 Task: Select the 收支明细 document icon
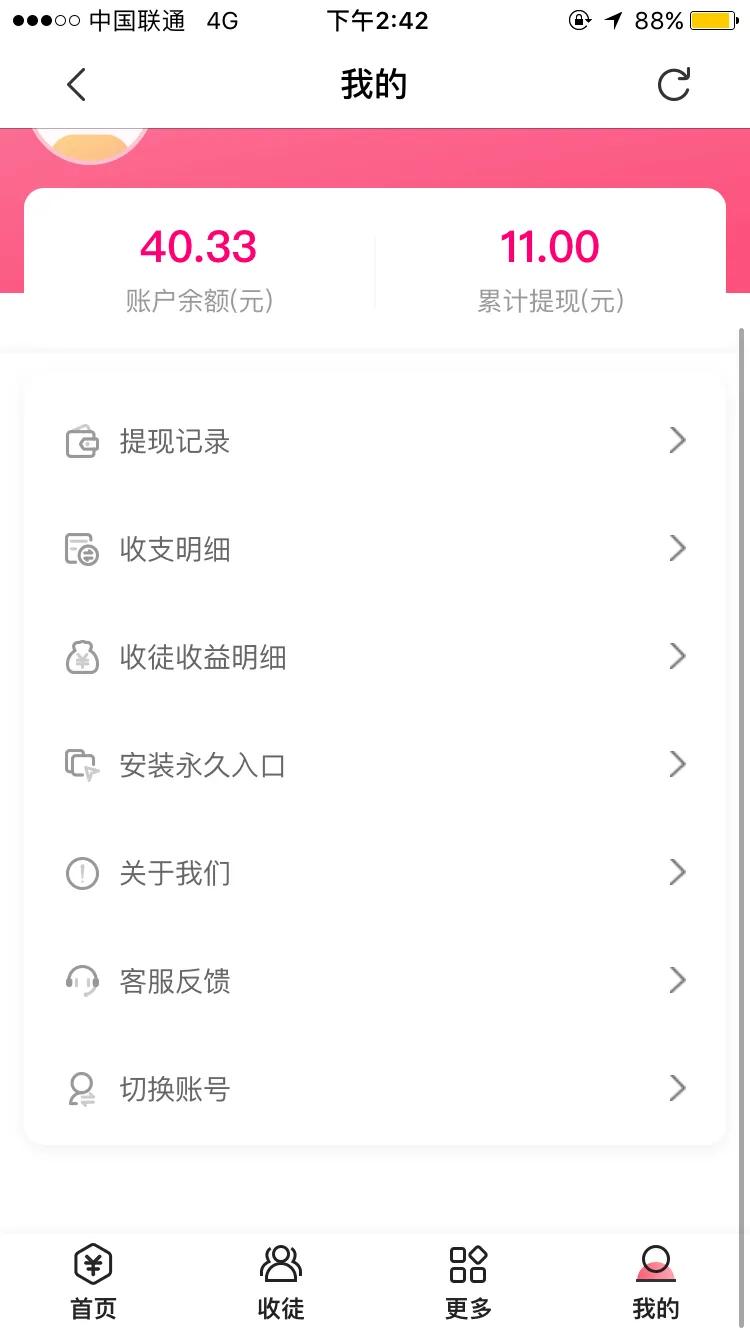(82, 548)
